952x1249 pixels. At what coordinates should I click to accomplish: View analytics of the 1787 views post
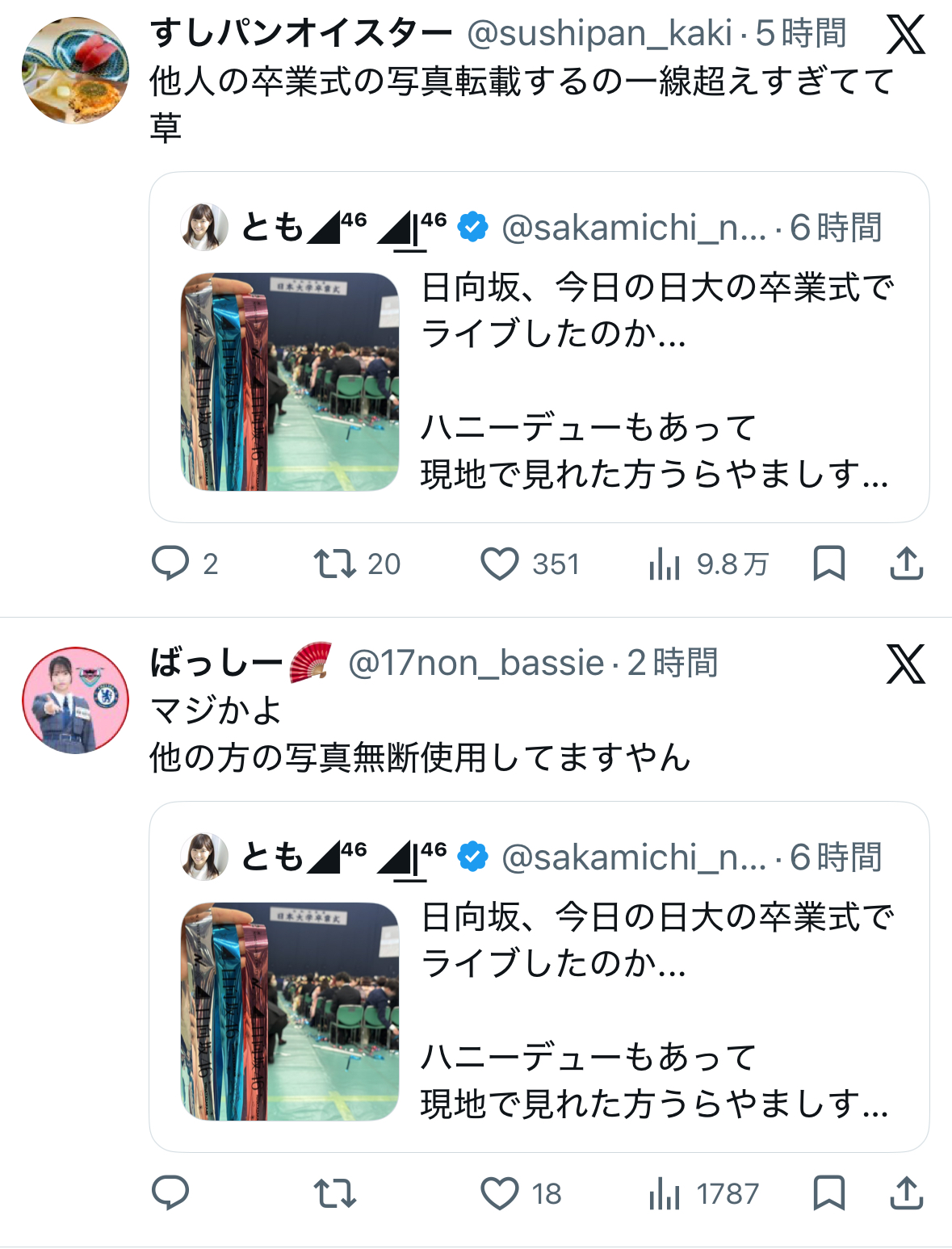tap(665, 1192)
